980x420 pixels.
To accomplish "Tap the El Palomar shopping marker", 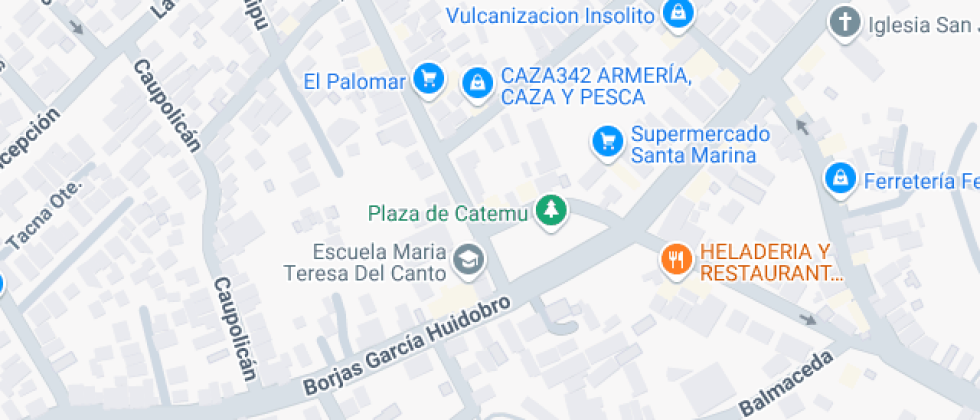I will 429,78.
